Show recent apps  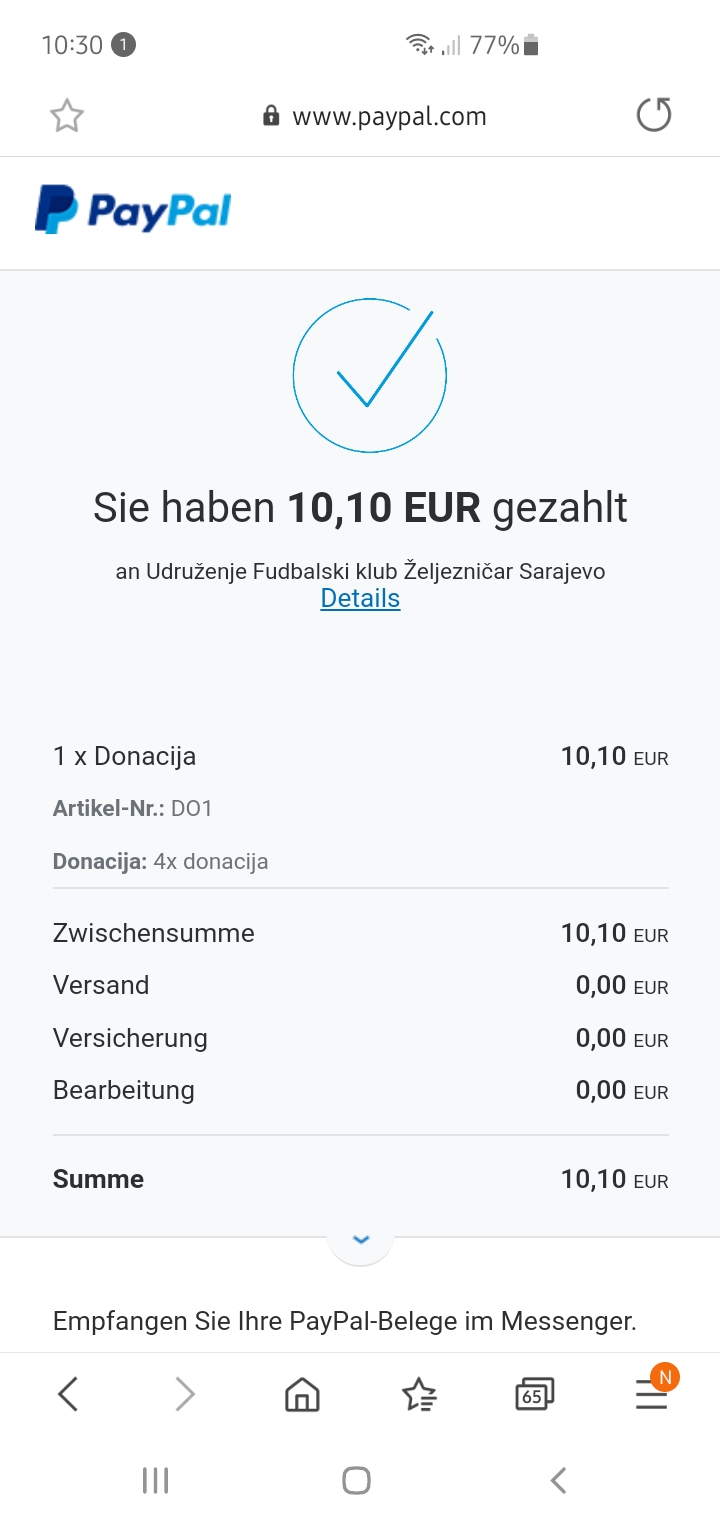[155, 1480]
